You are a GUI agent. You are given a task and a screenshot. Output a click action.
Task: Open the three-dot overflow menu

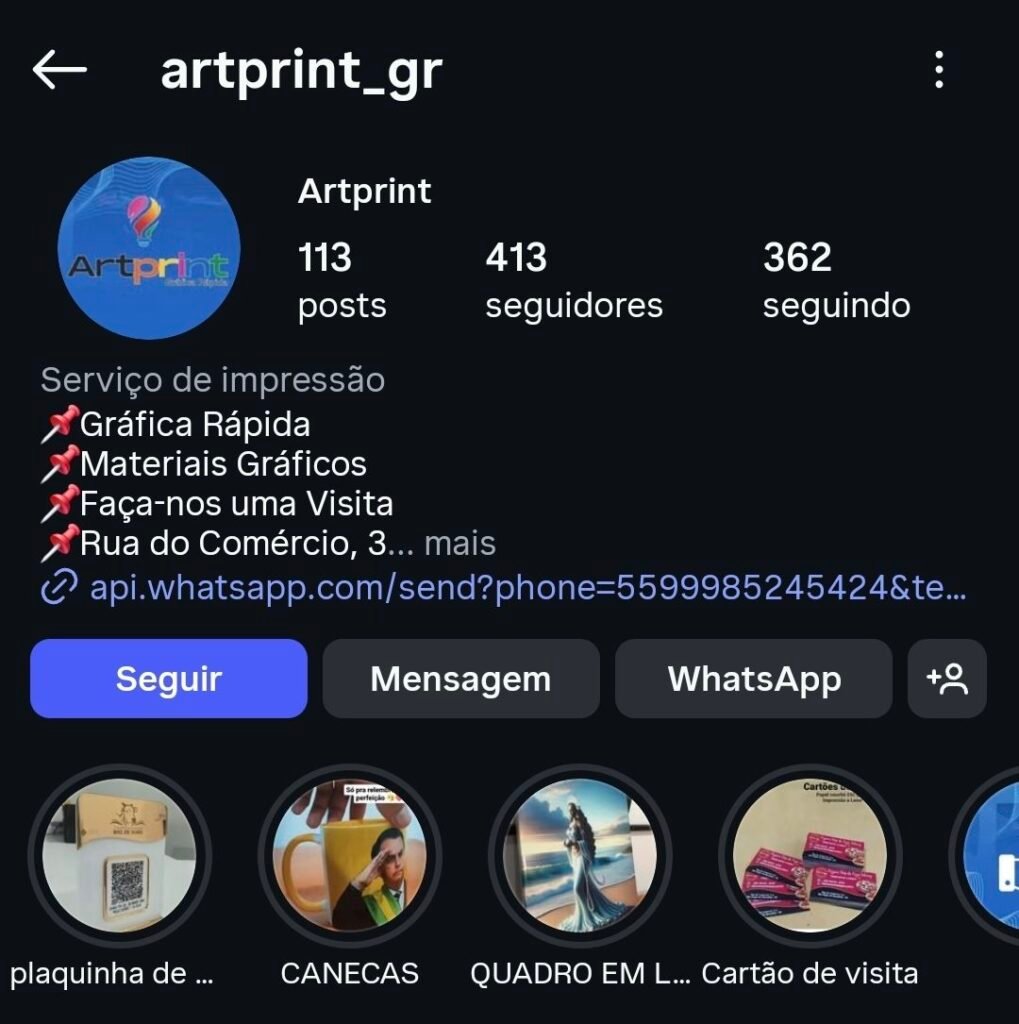tap(938, 70)
